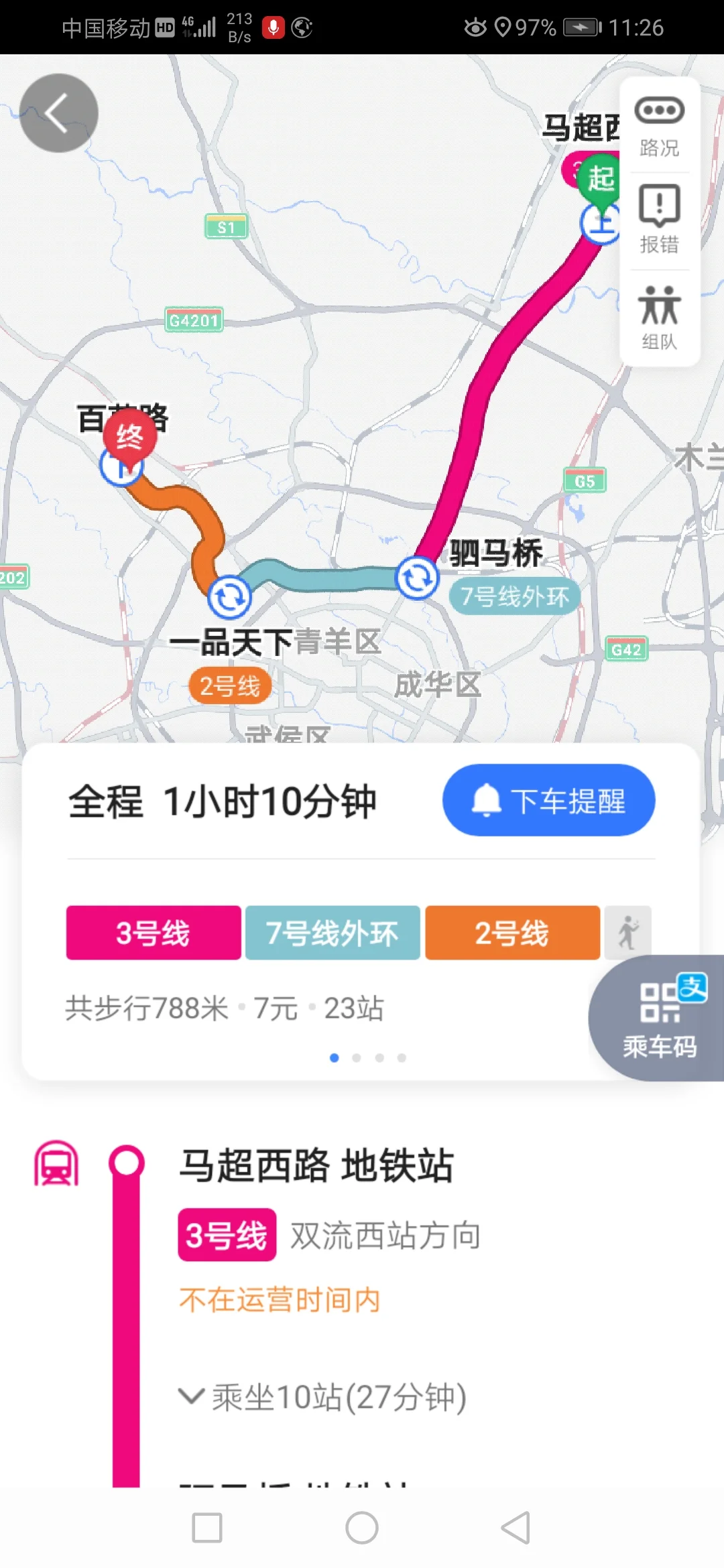Expand 乘坐10站(27分钟) to show stations
Screen dimensions: 724x1568
coord(328,1398)
